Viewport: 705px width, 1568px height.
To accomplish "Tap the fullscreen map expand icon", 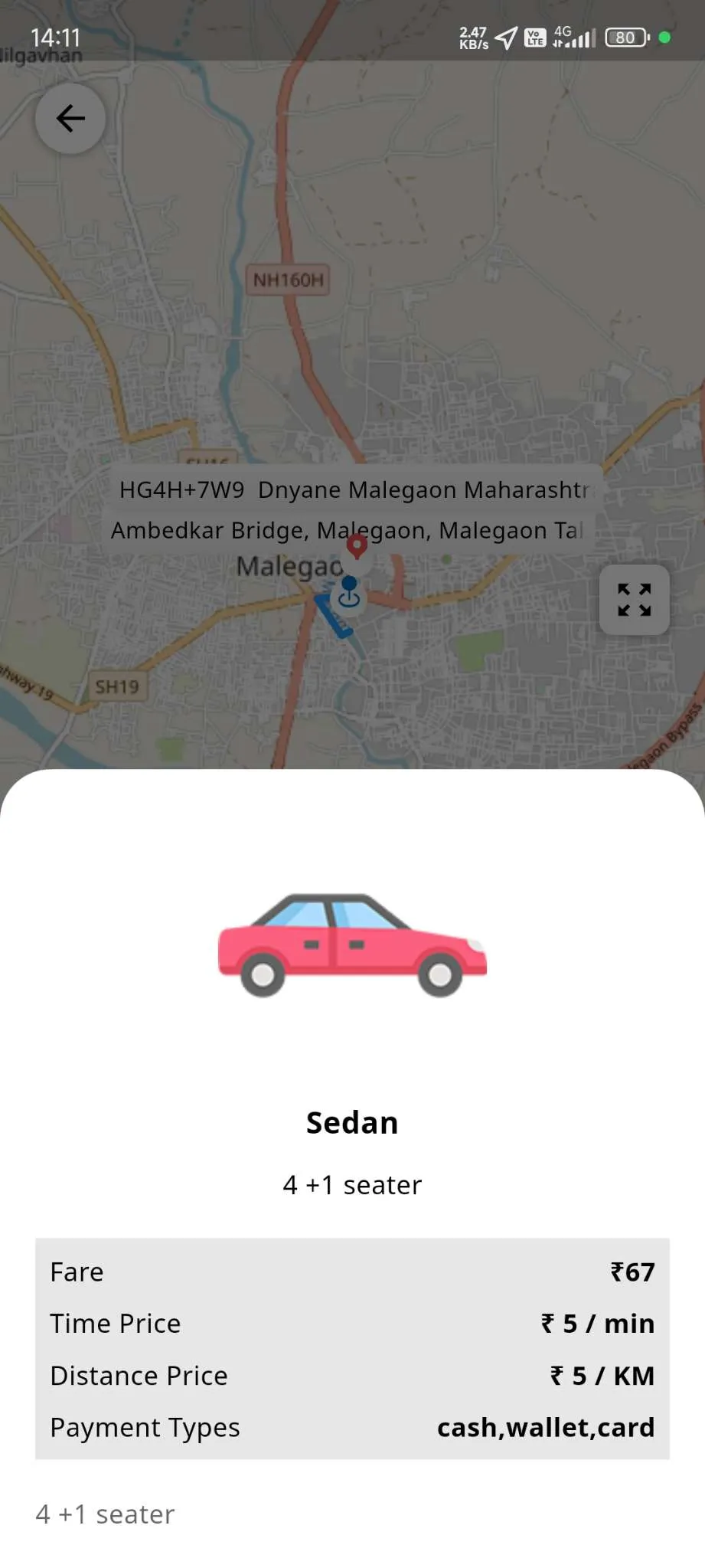I will (633, 601).
